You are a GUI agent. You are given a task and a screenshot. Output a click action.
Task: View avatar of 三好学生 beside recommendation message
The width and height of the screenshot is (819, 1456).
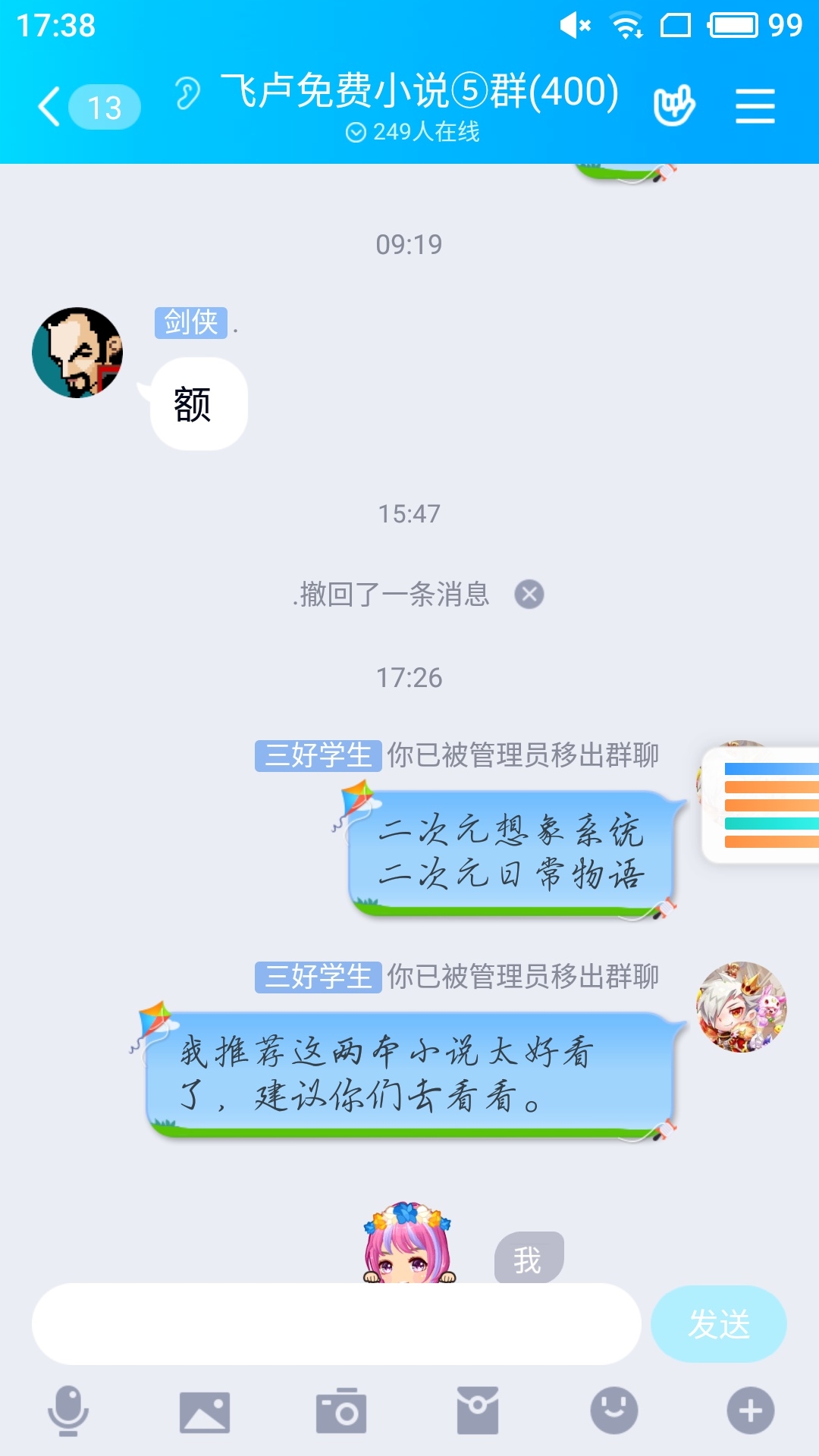742,1007
